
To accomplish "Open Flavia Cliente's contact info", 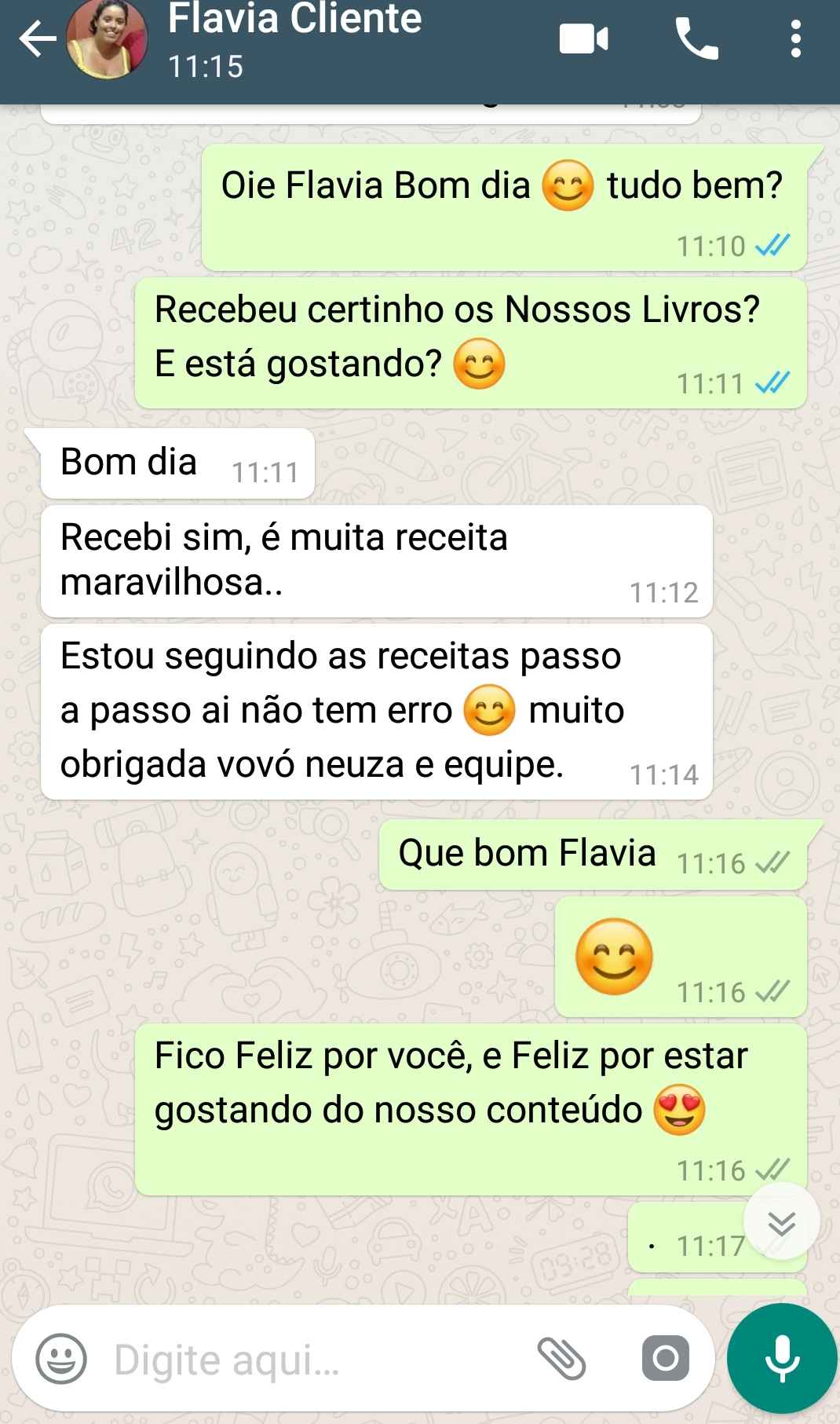I will (294, 39).
